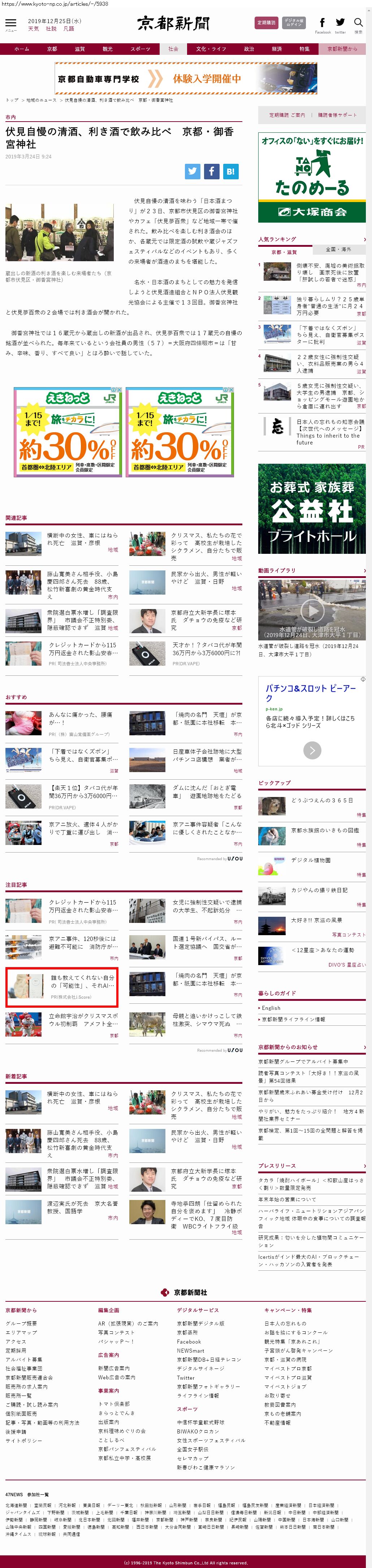The height and width of the screenshot is (1568, 372).
Task: Switch to the 文化・ライフ navigation tab
Action: (211, 49)
